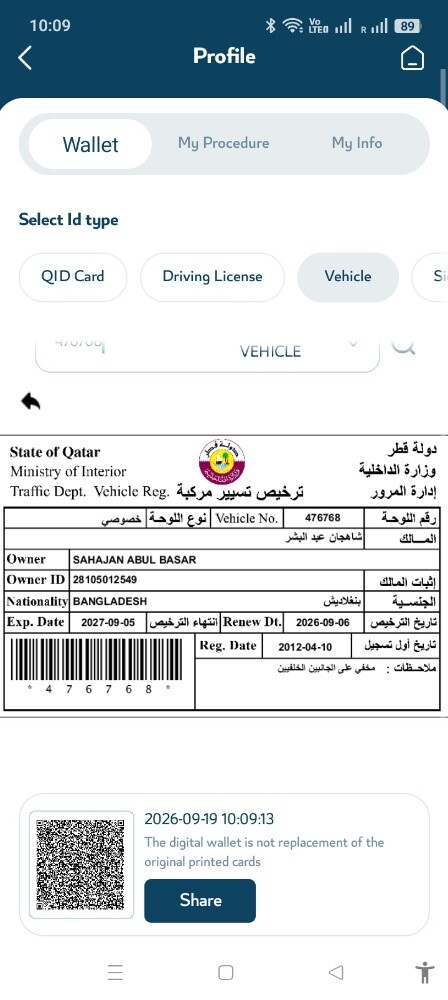Share the vehicle registration card

pos(200,901)
